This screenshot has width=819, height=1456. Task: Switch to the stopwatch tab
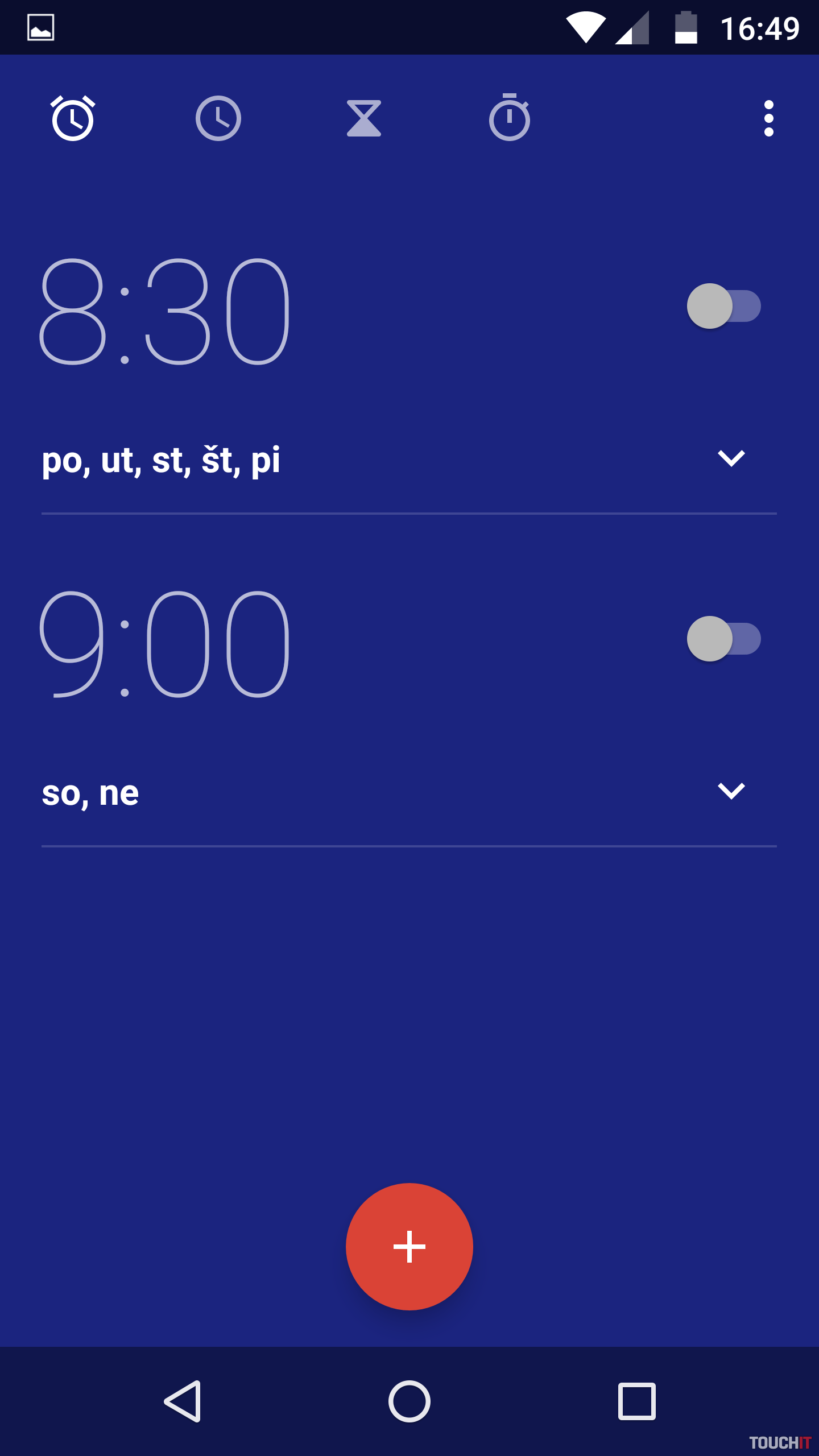click(510, 118)
